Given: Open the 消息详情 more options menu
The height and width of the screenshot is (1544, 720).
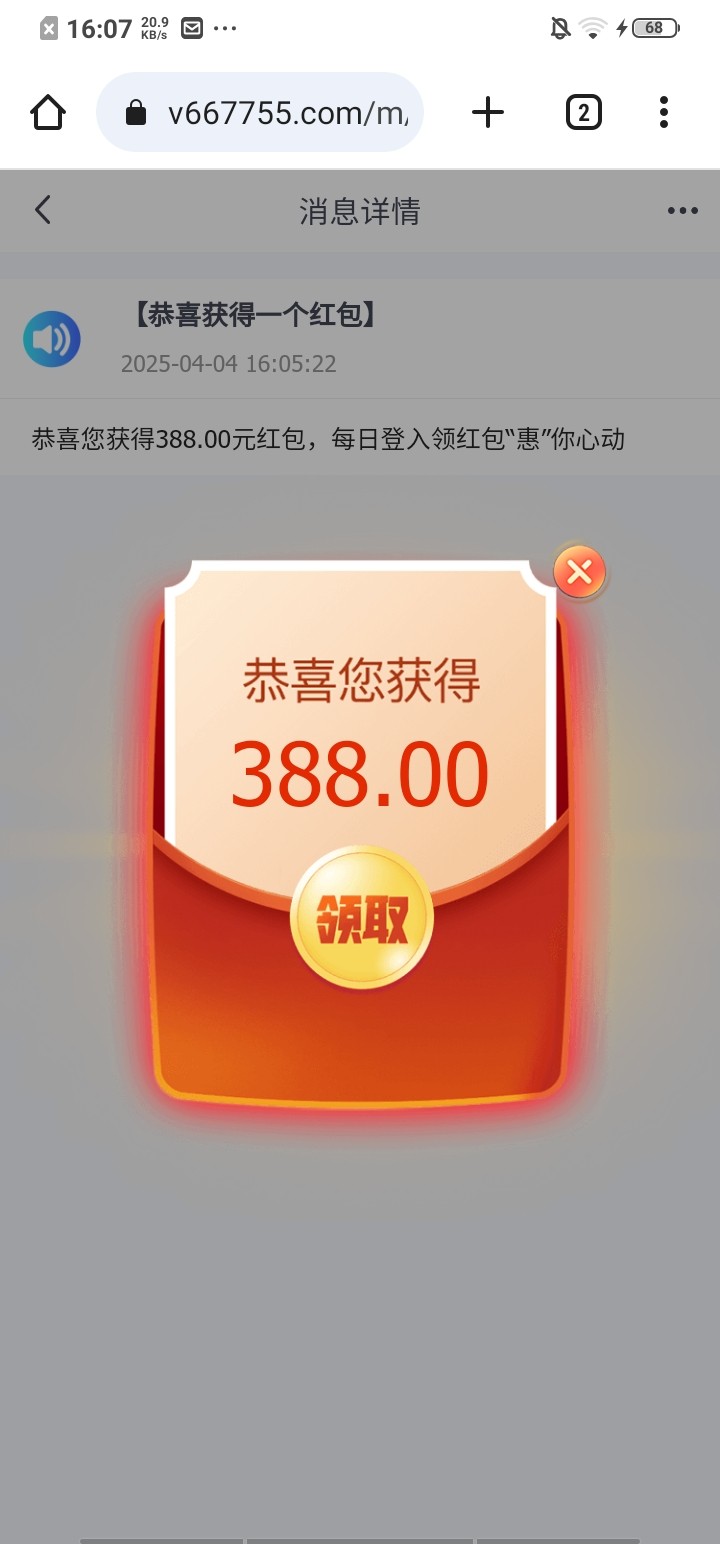Looking at the screenshot, I should pos(682,210).
